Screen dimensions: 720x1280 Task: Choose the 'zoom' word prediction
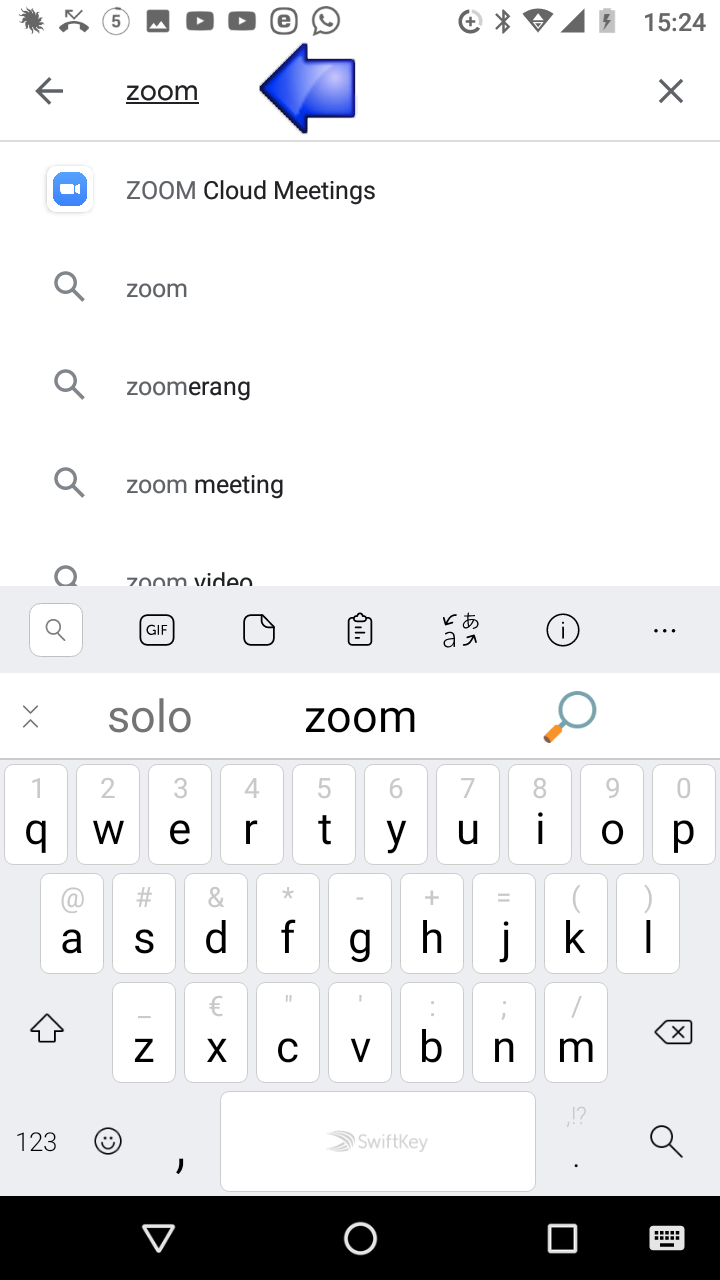(x=360, y=716)
